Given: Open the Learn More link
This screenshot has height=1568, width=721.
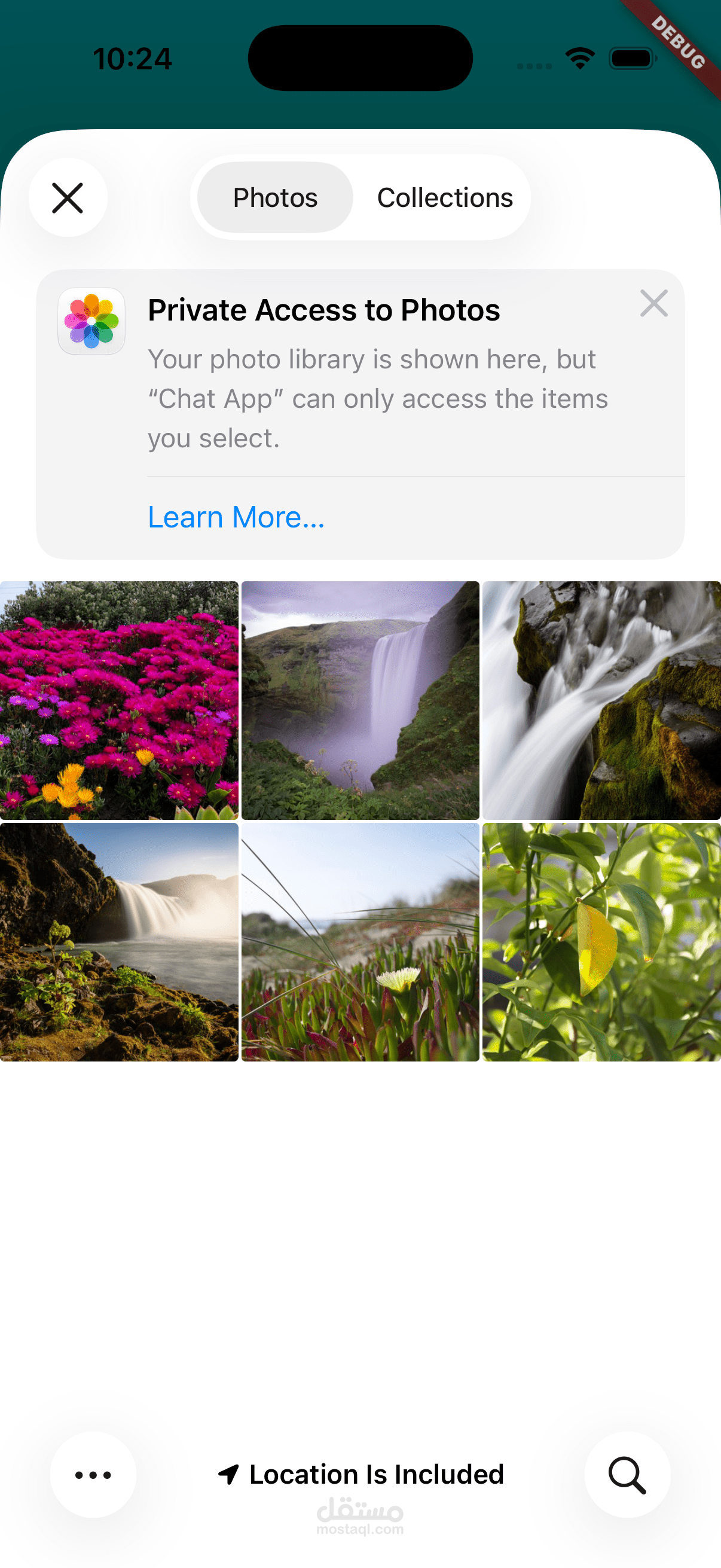Looking at the screenshot, I should tap(236, 517).
